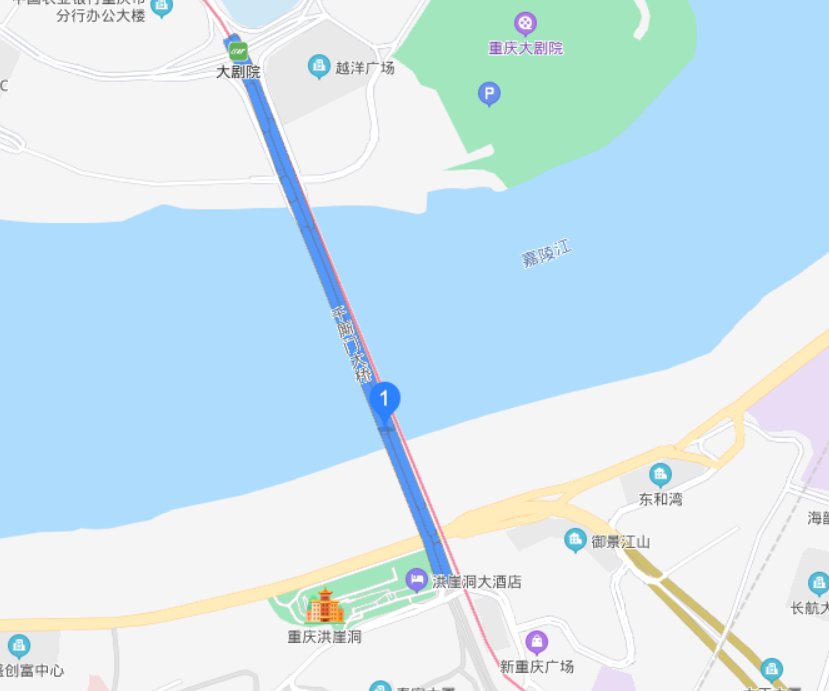Select the 重庆大剧院 point of interest
The width and height of the screenshot is (829, 691).
[x=525, y=23]
